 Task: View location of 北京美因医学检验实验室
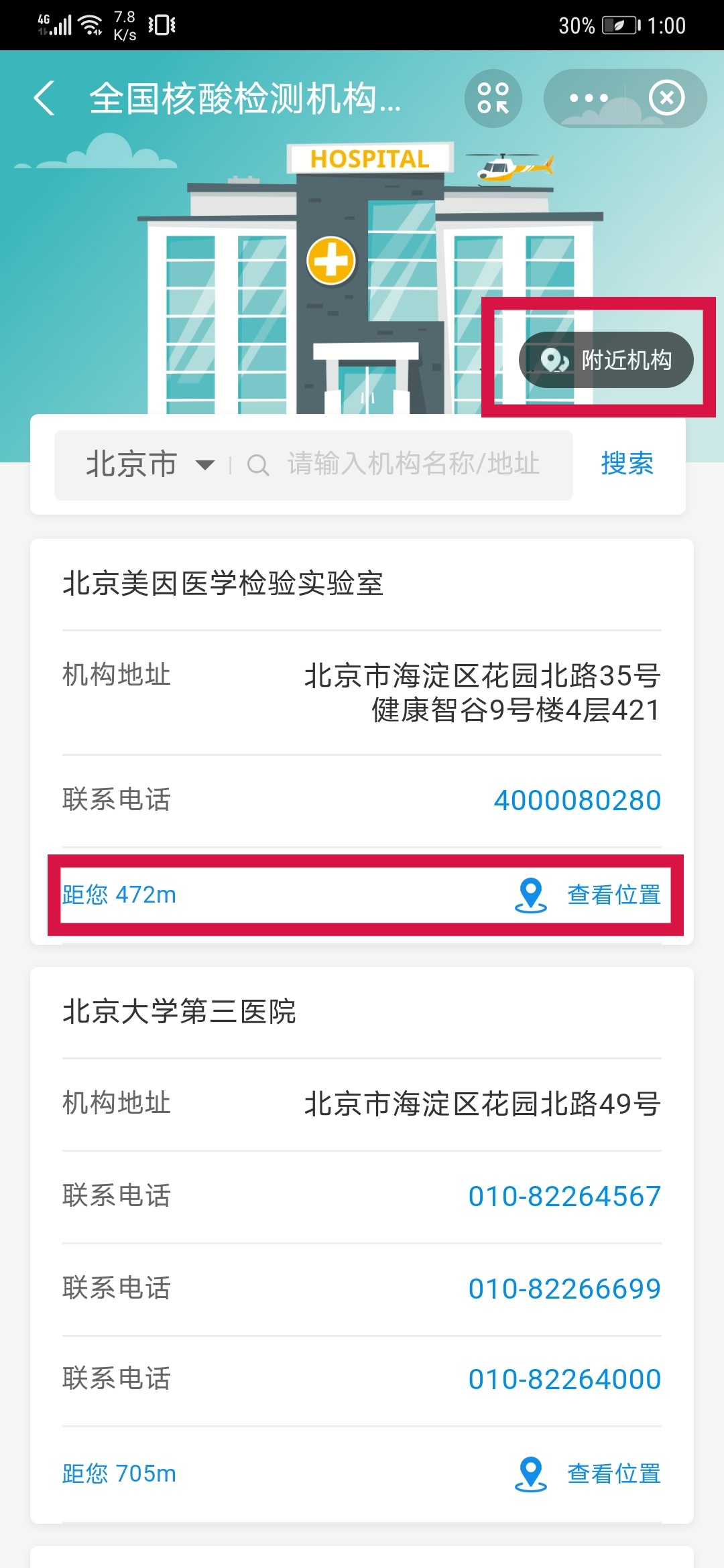(588, 895)
